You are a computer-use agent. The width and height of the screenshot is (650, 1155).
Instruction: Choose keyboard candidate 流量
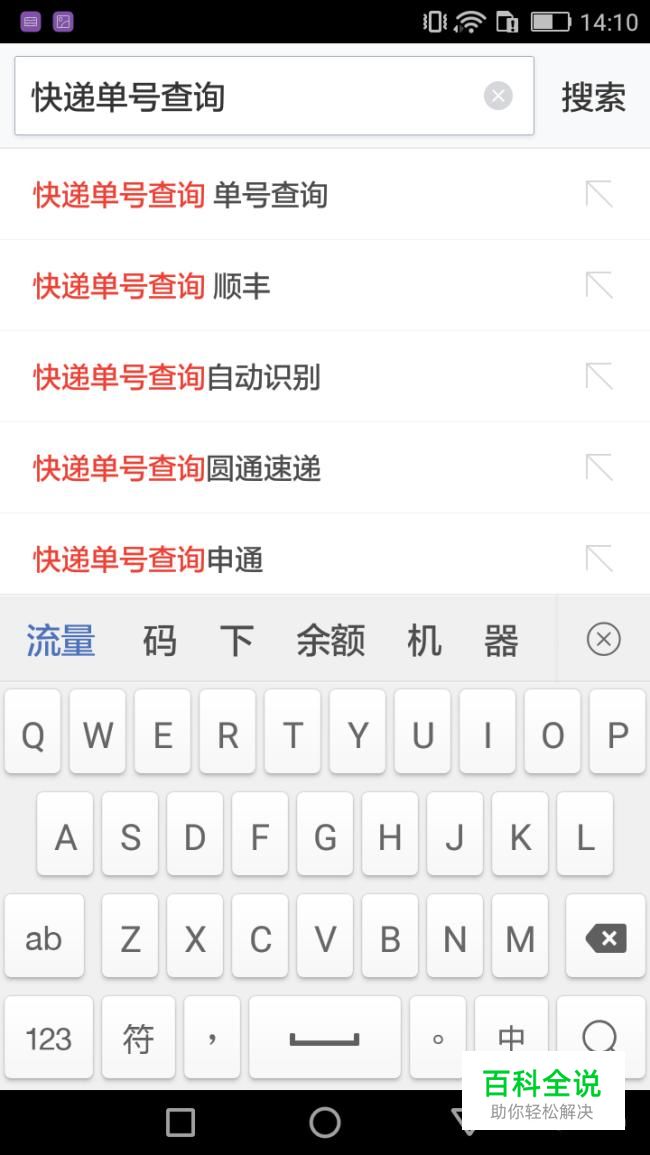pyautogui.click(x=61, y=640)
